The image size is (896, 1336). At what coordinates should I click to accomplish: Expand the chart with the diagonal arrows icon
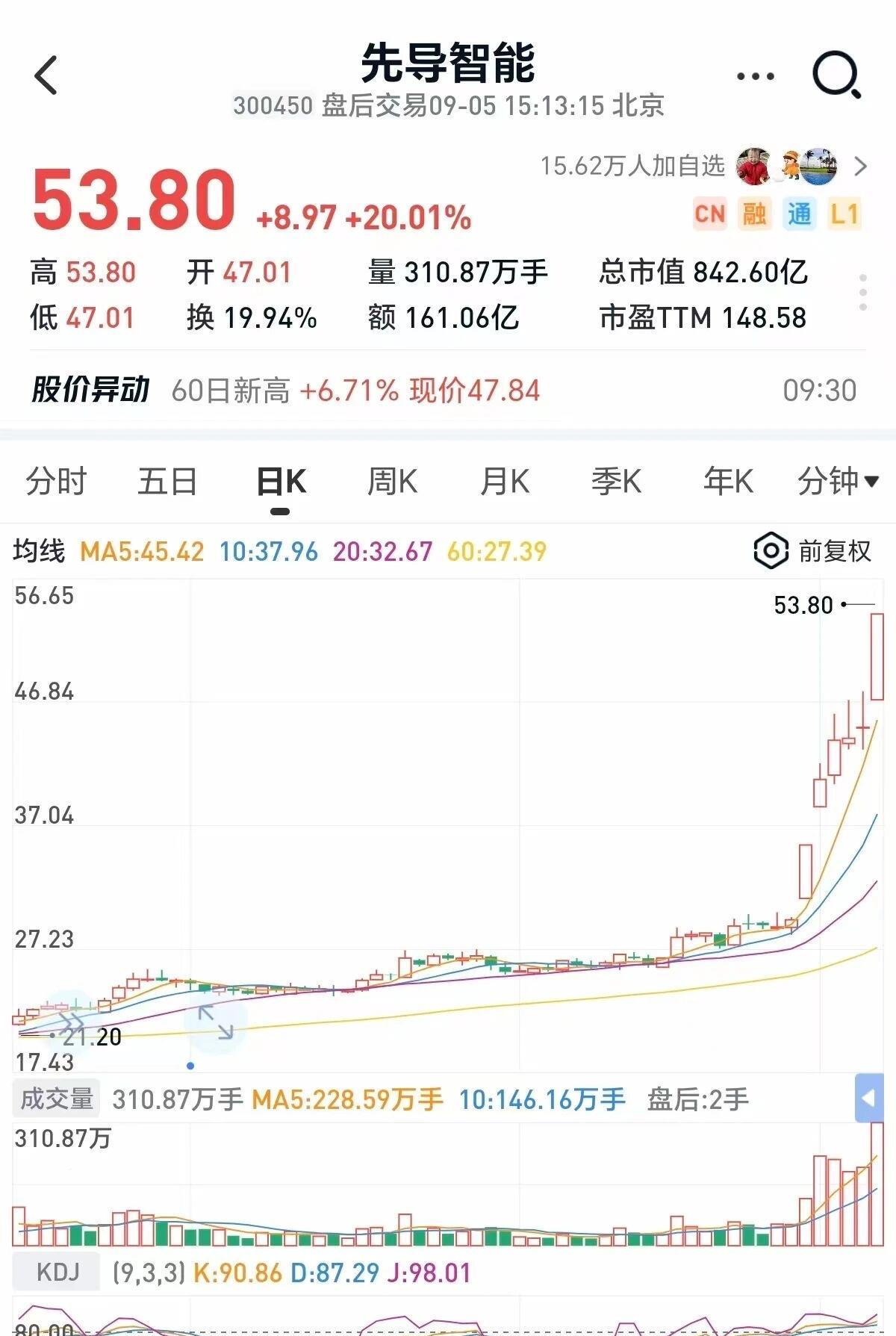[216, 1022]
